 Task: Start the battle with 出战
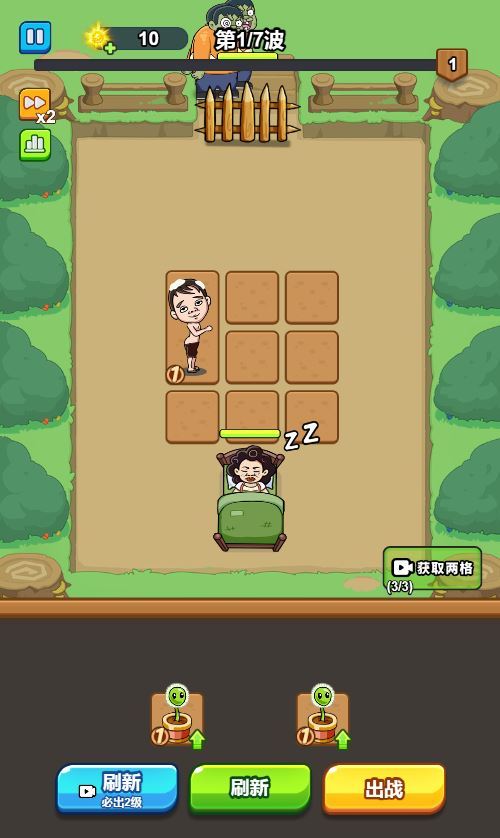(384, 789)
